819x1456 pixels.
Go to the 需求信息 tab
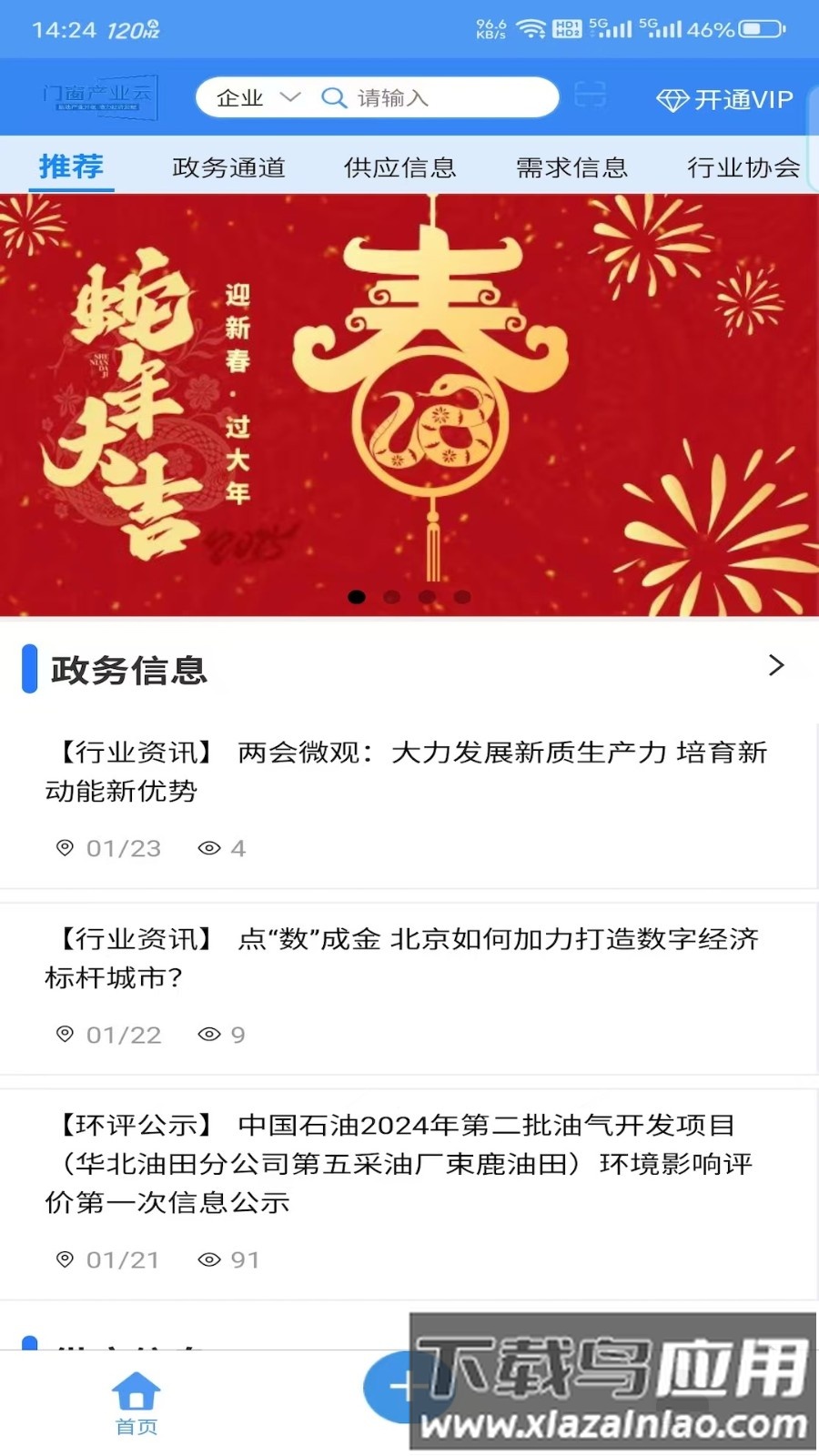pyautogui.click(x=571, y=167)
